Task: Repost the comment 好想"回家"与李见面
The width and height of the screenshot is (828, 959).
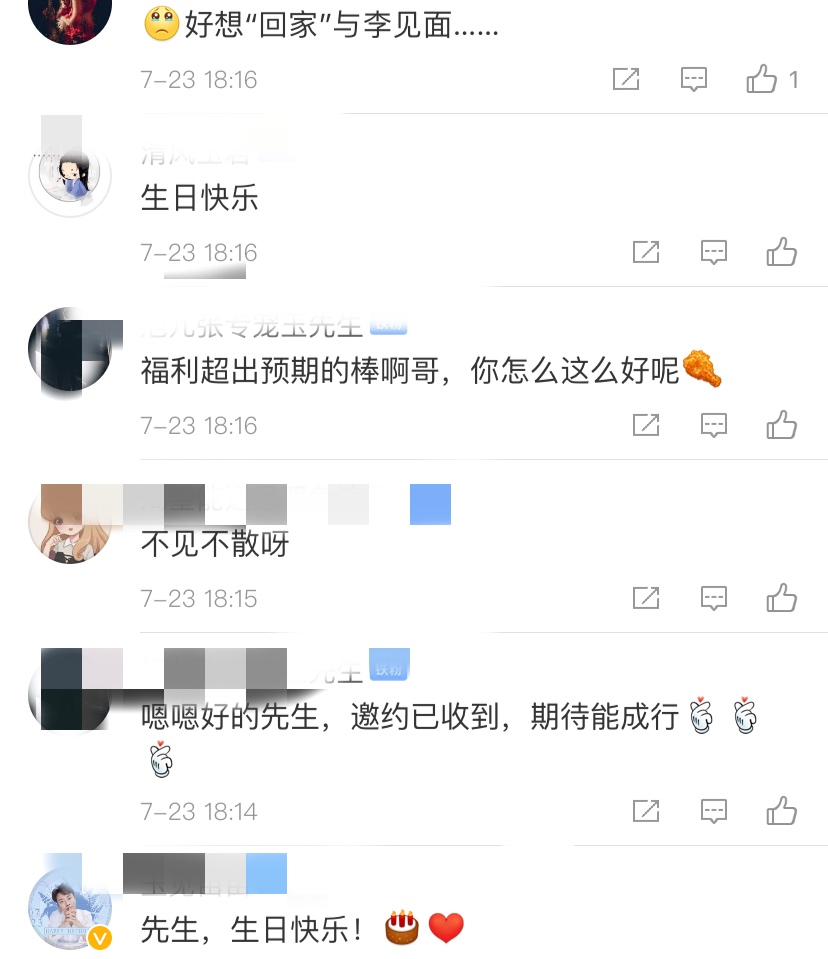Action: [x=626, y=80]
